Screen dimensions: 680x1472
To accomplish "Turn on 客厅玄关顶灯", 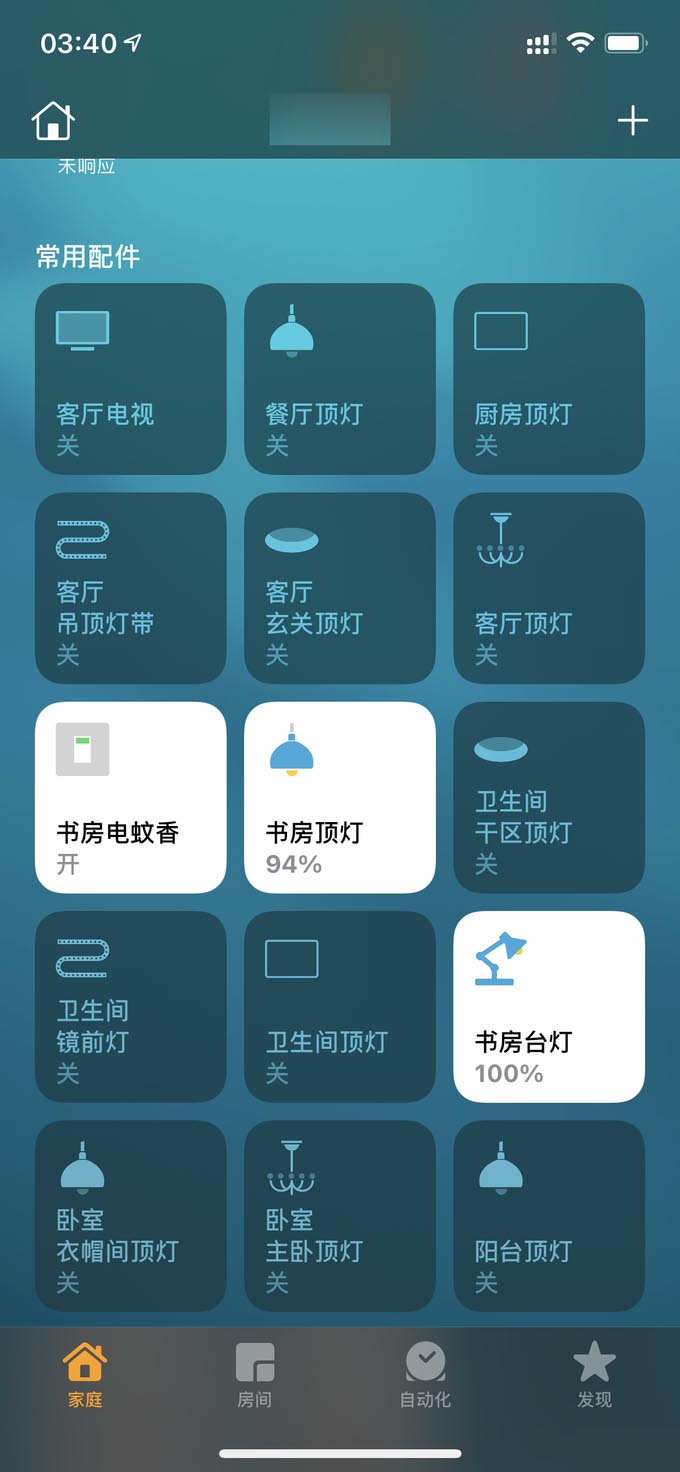I will 340,588.
